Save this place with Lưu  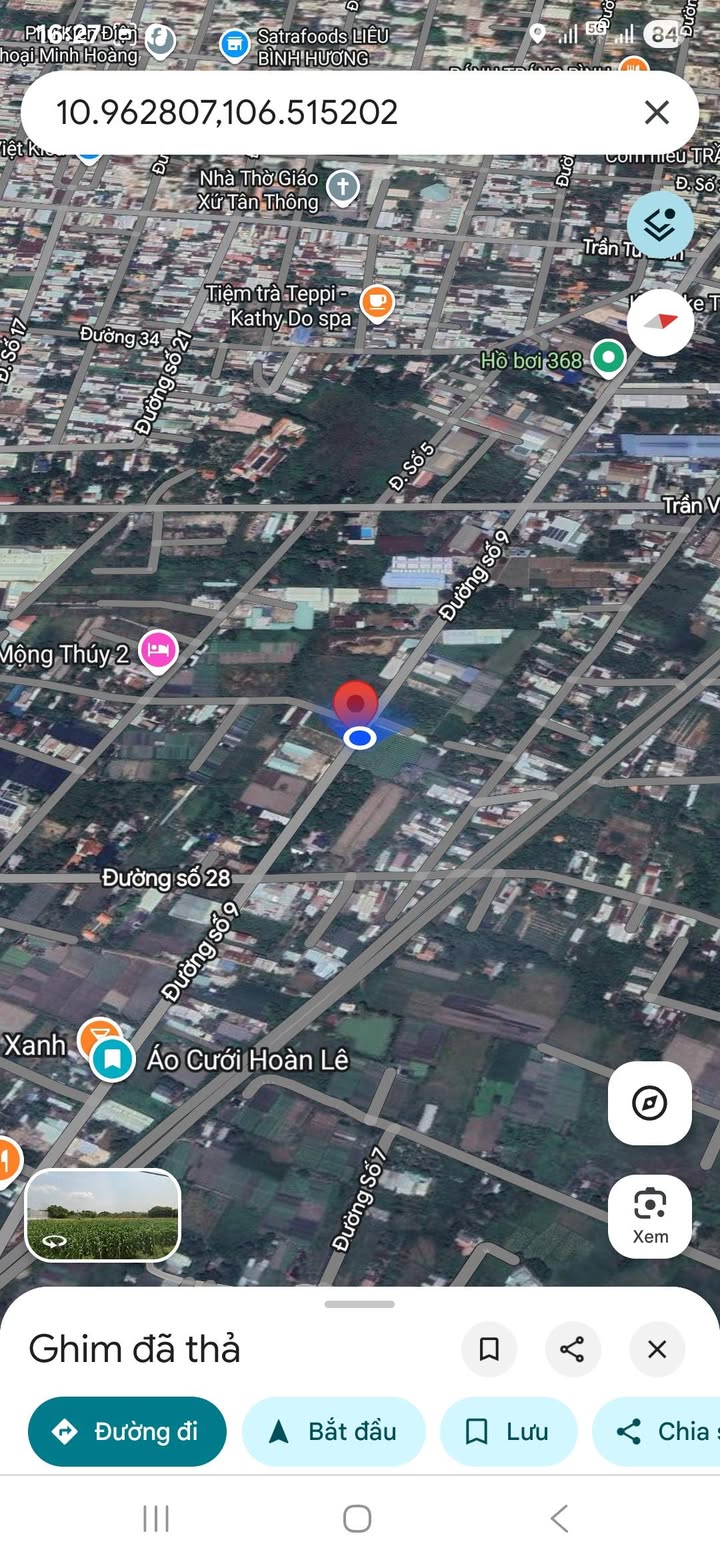(x=508, y=1431)
